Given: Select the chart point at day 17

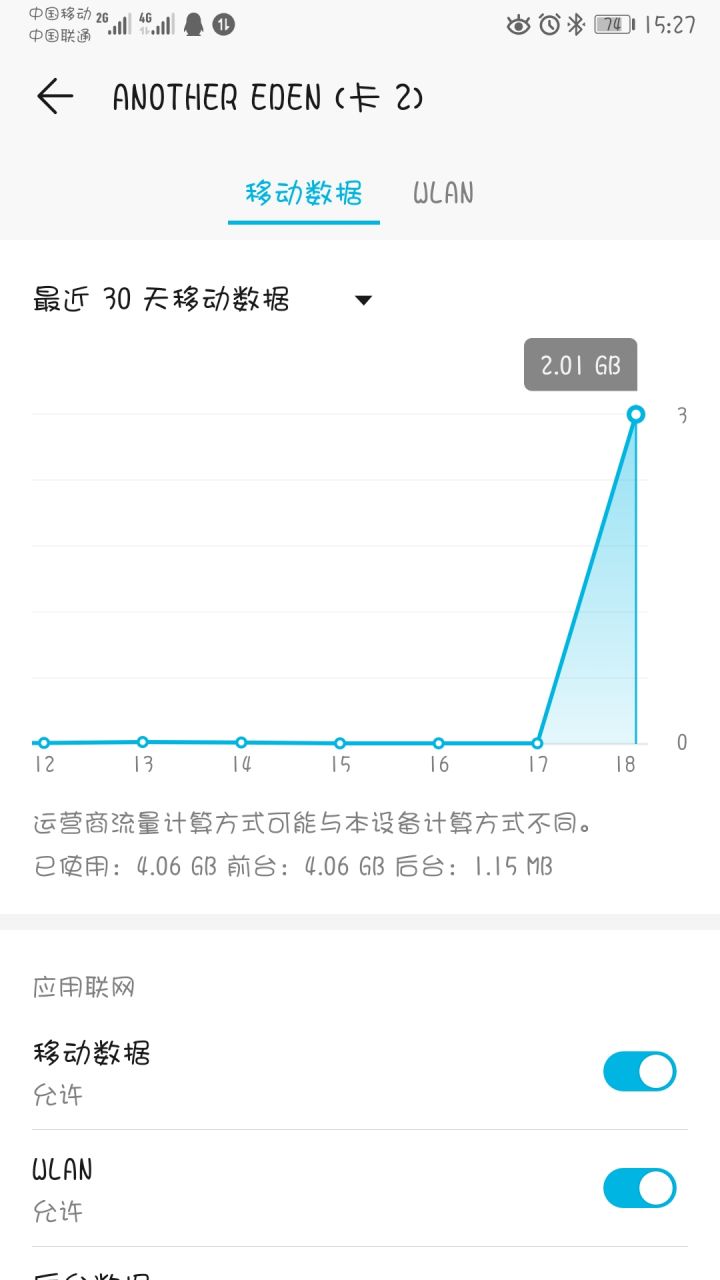Looking at the screenshot, I should click(x=537, y=743).
